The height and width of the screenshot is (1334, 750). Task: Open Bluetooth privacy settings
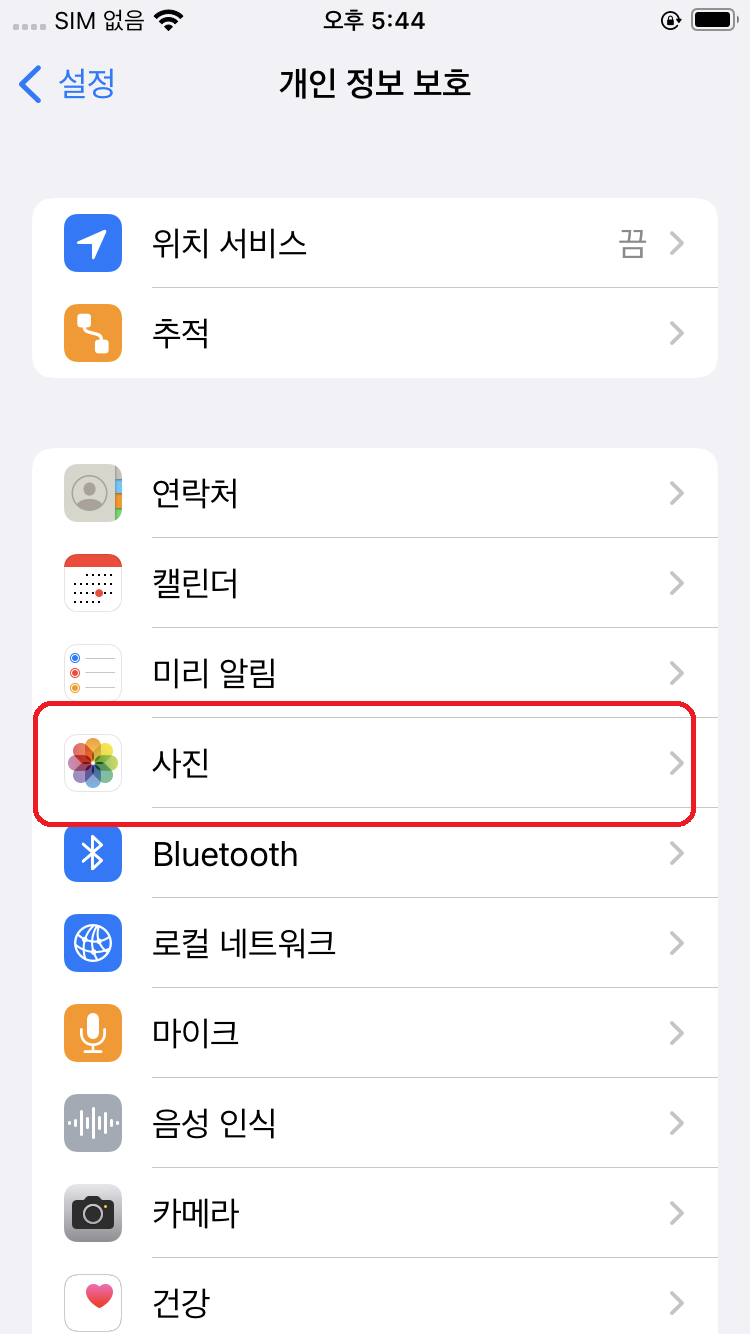[375, 853]
